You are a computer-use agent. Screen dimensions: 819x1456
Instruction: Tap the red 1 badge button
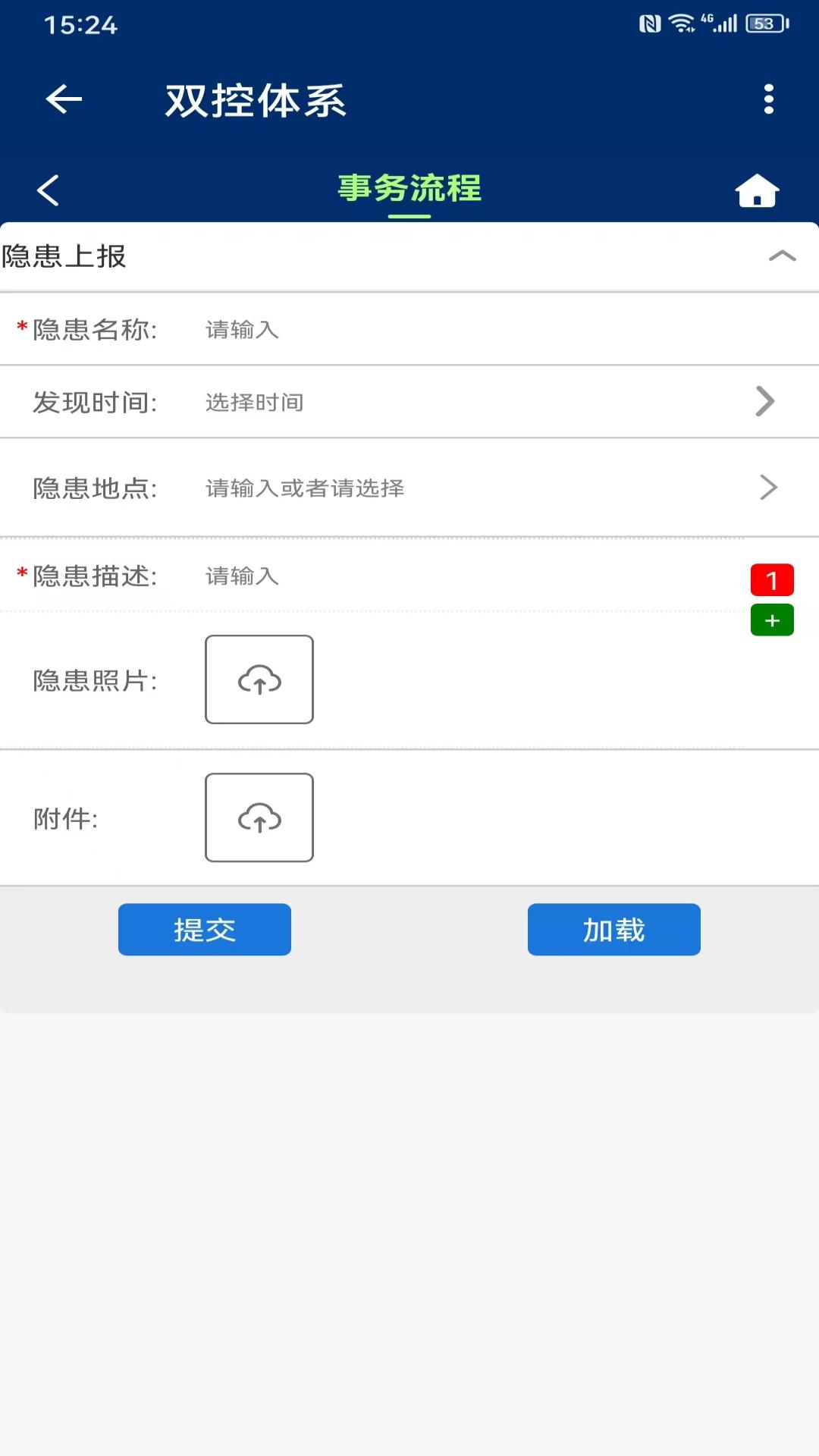tap(772, 580)
